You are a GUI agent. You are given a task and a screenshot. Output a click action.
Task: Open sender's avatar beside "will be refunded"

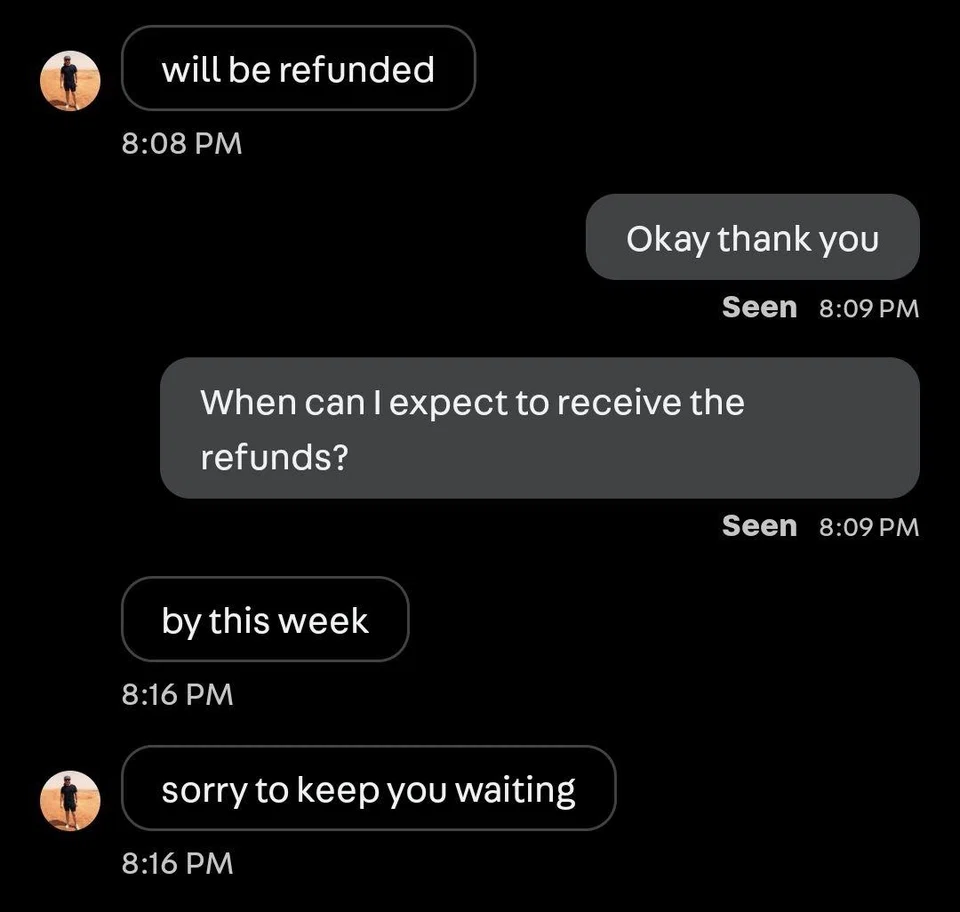point(70,81)
